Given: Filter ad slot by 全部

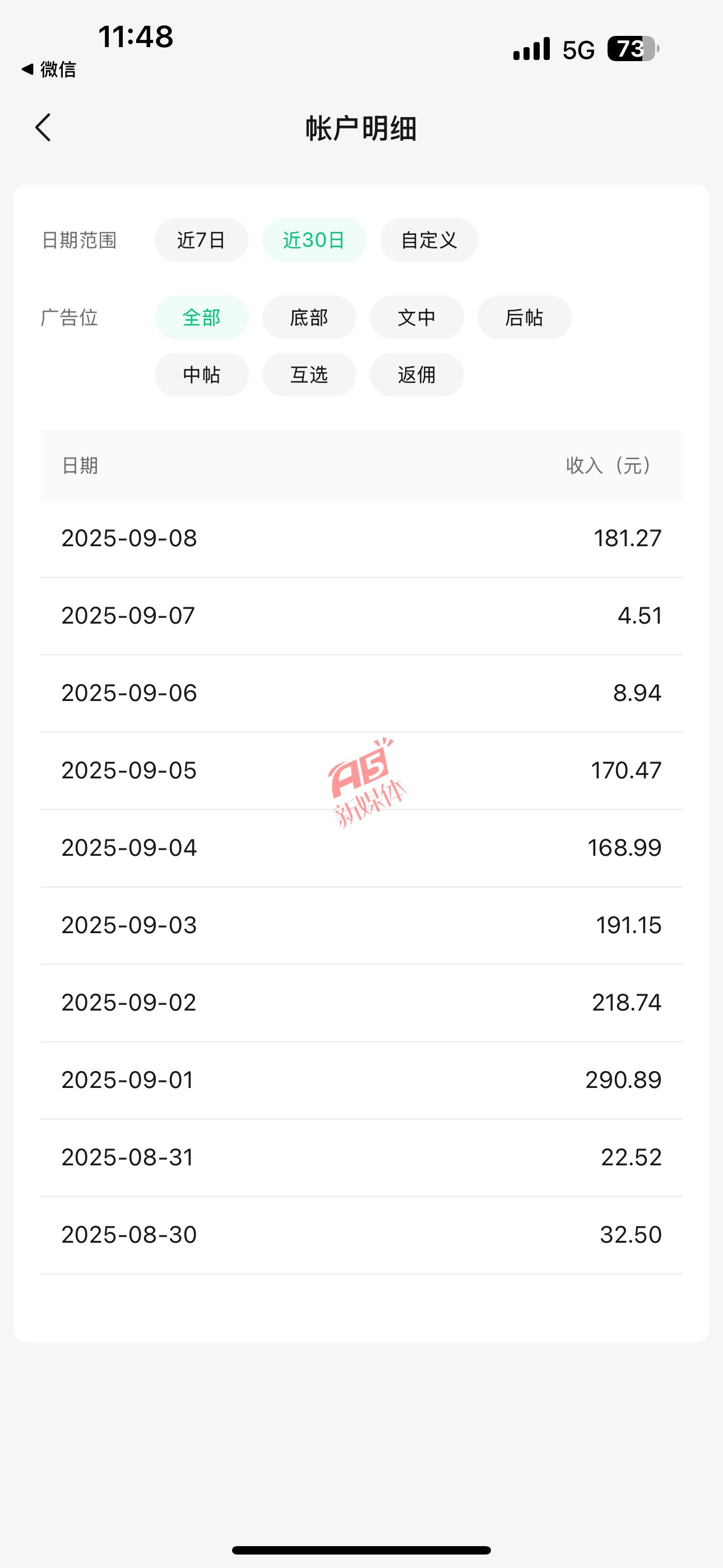Looking at the screenshot, I should coord(201,317).
